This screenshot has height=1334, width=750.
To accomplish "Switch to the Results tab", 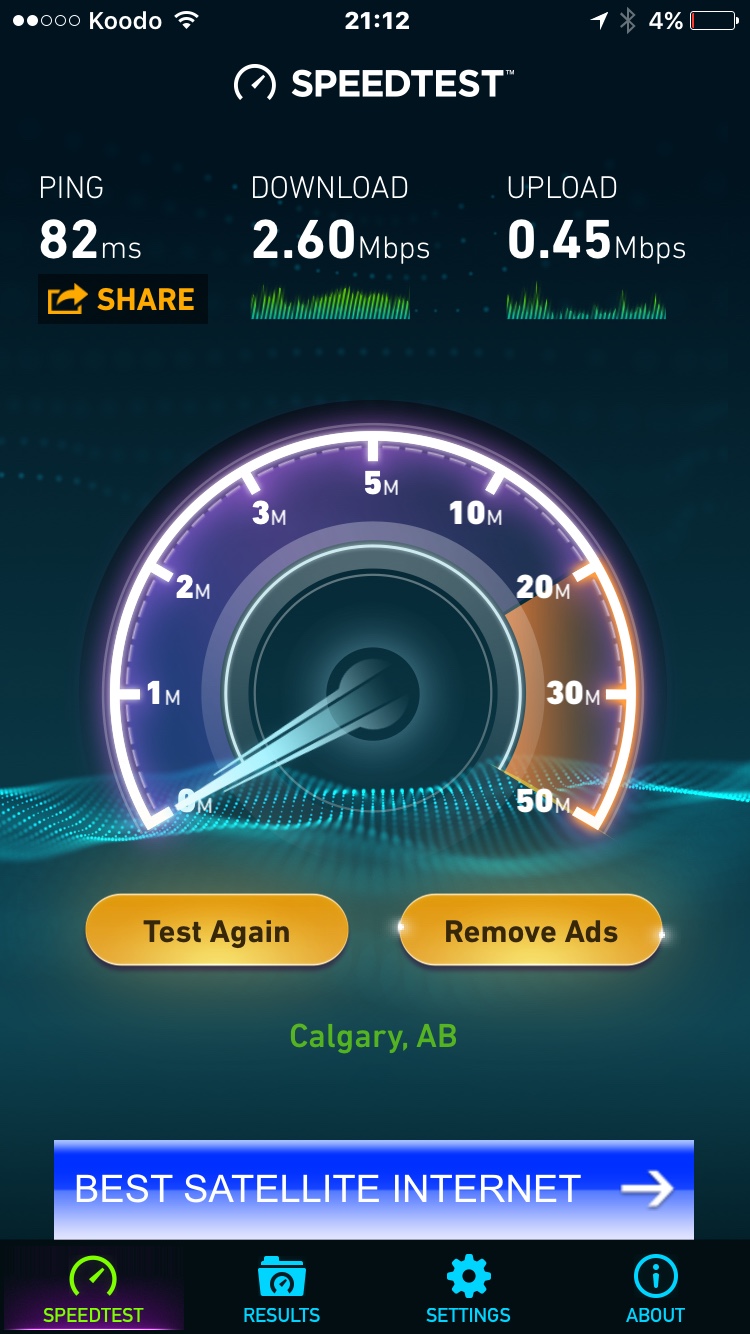I will (x=281, y=1289).
